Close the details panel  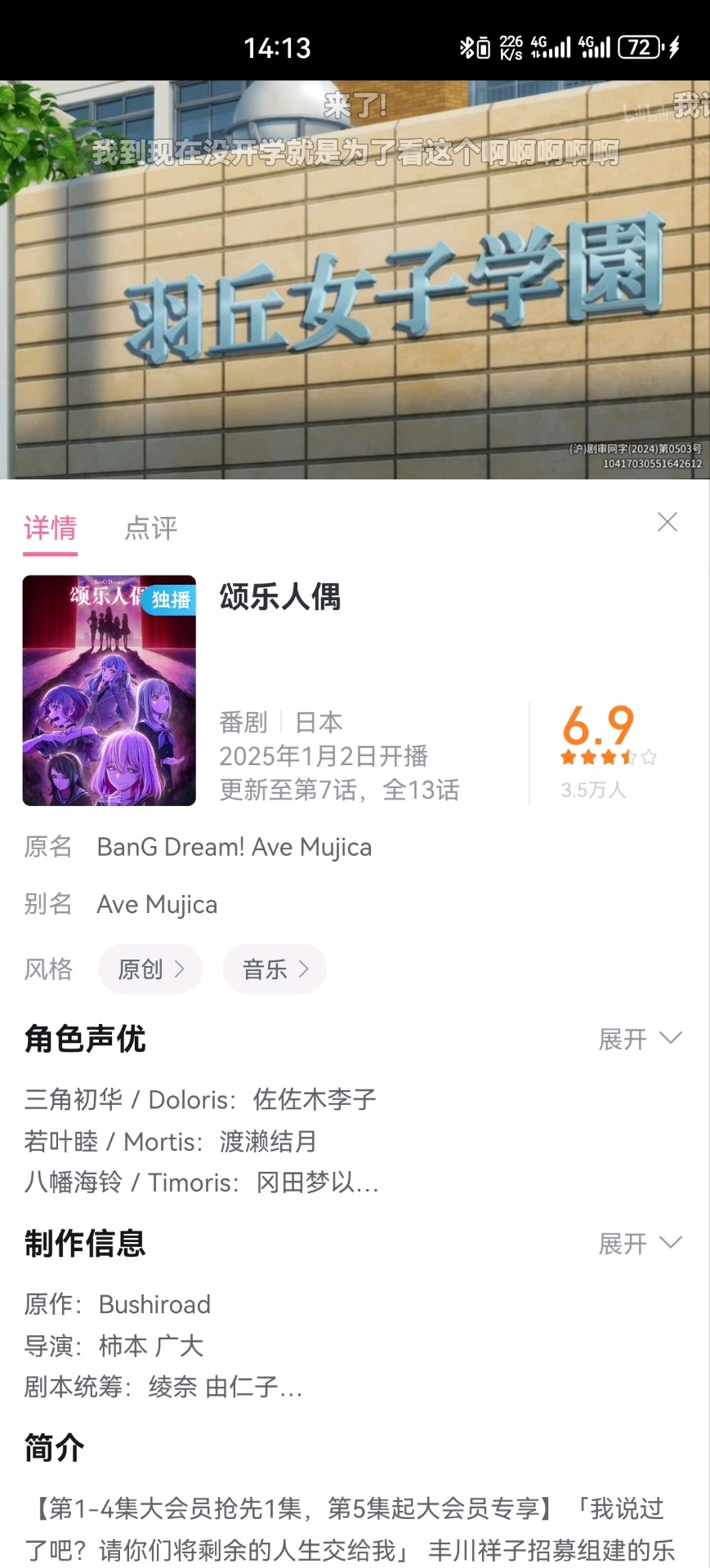[668, 522]
